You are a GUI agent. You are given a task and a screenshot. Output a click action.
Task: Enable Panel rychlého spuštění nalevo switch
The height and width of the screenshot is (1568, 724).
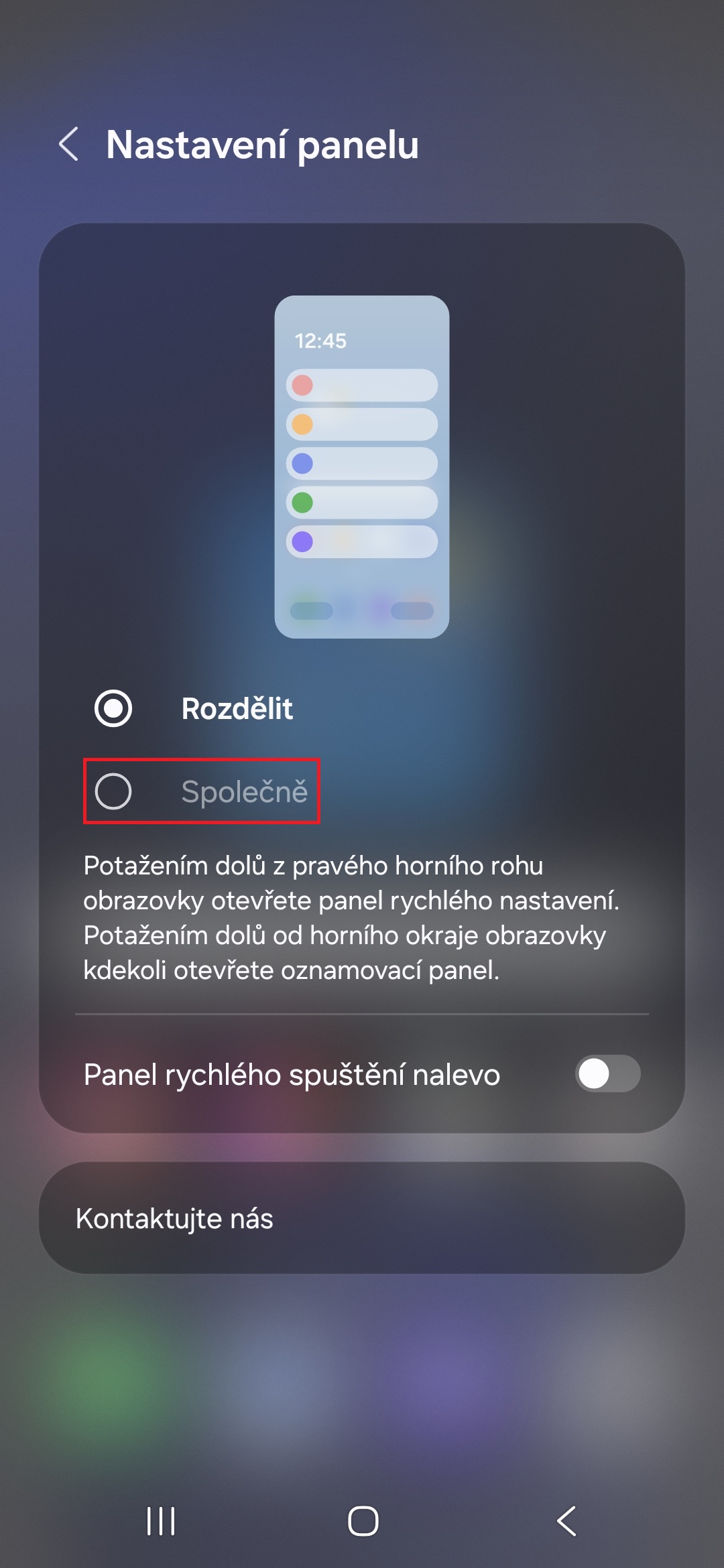tap(608, 1074)
